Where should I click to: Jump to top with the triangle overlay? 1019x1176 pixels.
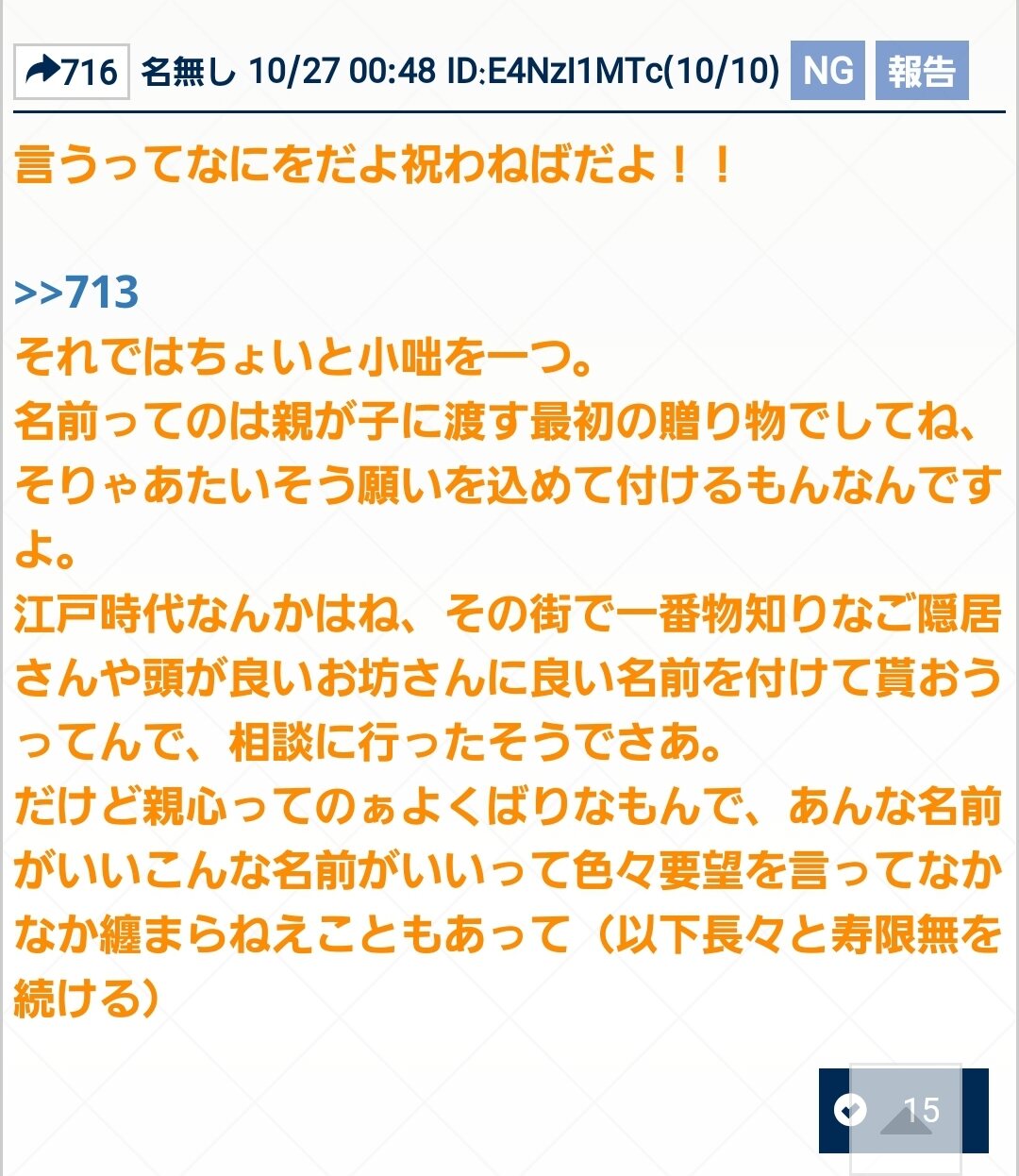(x=906, y=1121)
